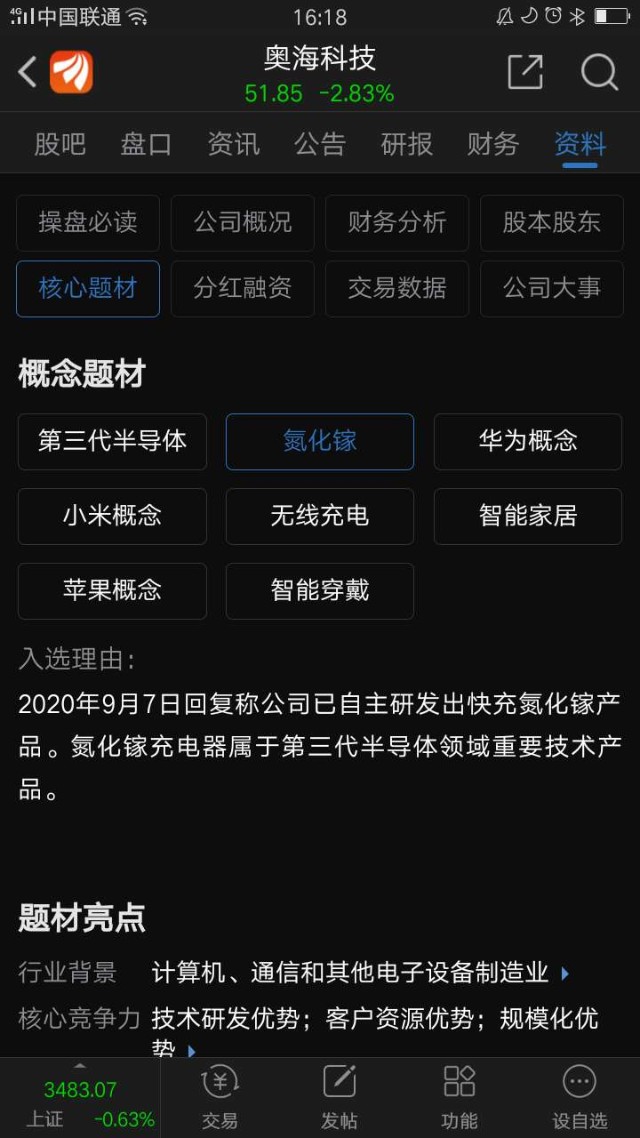Choose the 无线充电 concept chip
The image size is (640, 1138).
320,516
